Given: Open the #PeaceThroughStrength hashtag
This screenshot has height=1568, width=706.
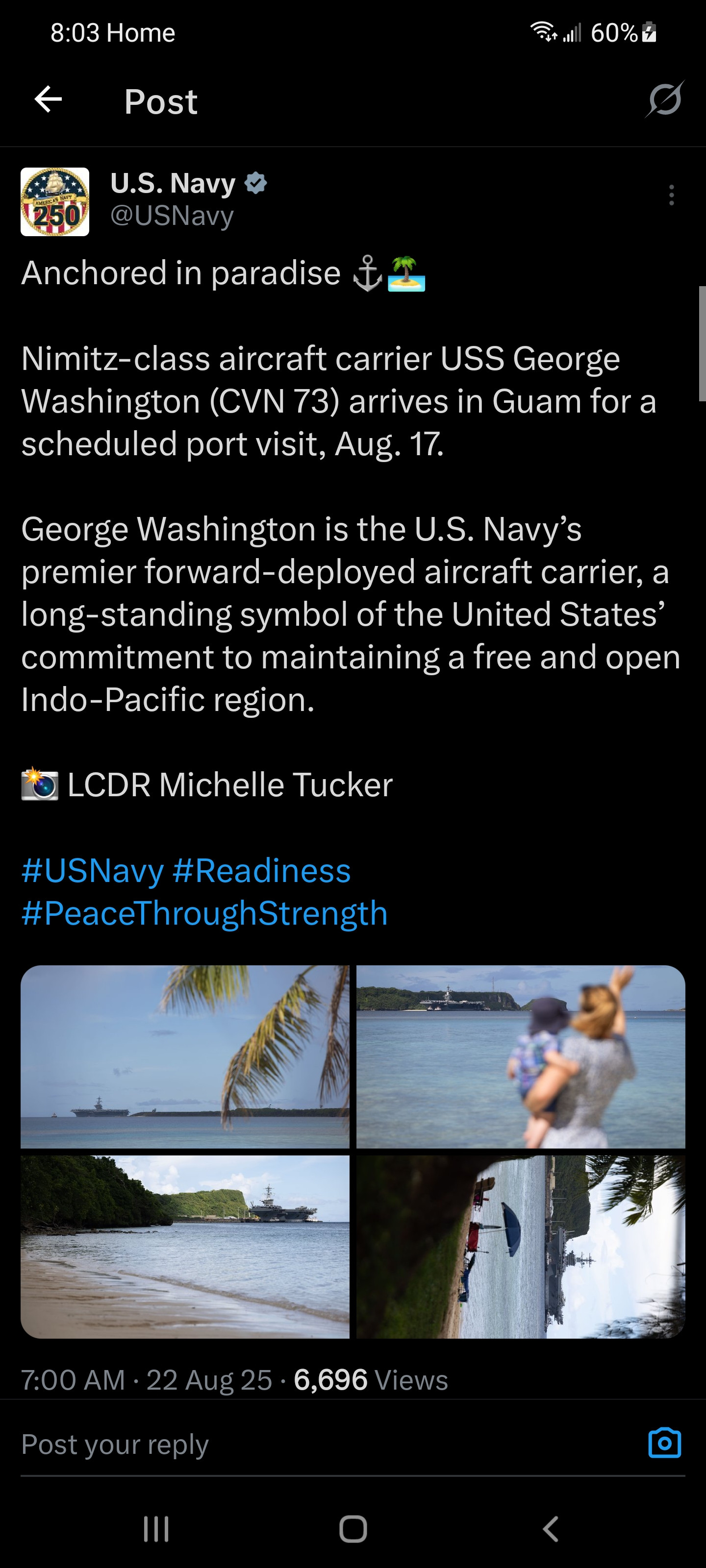Looking at the screenshot, I should [204, 914].
